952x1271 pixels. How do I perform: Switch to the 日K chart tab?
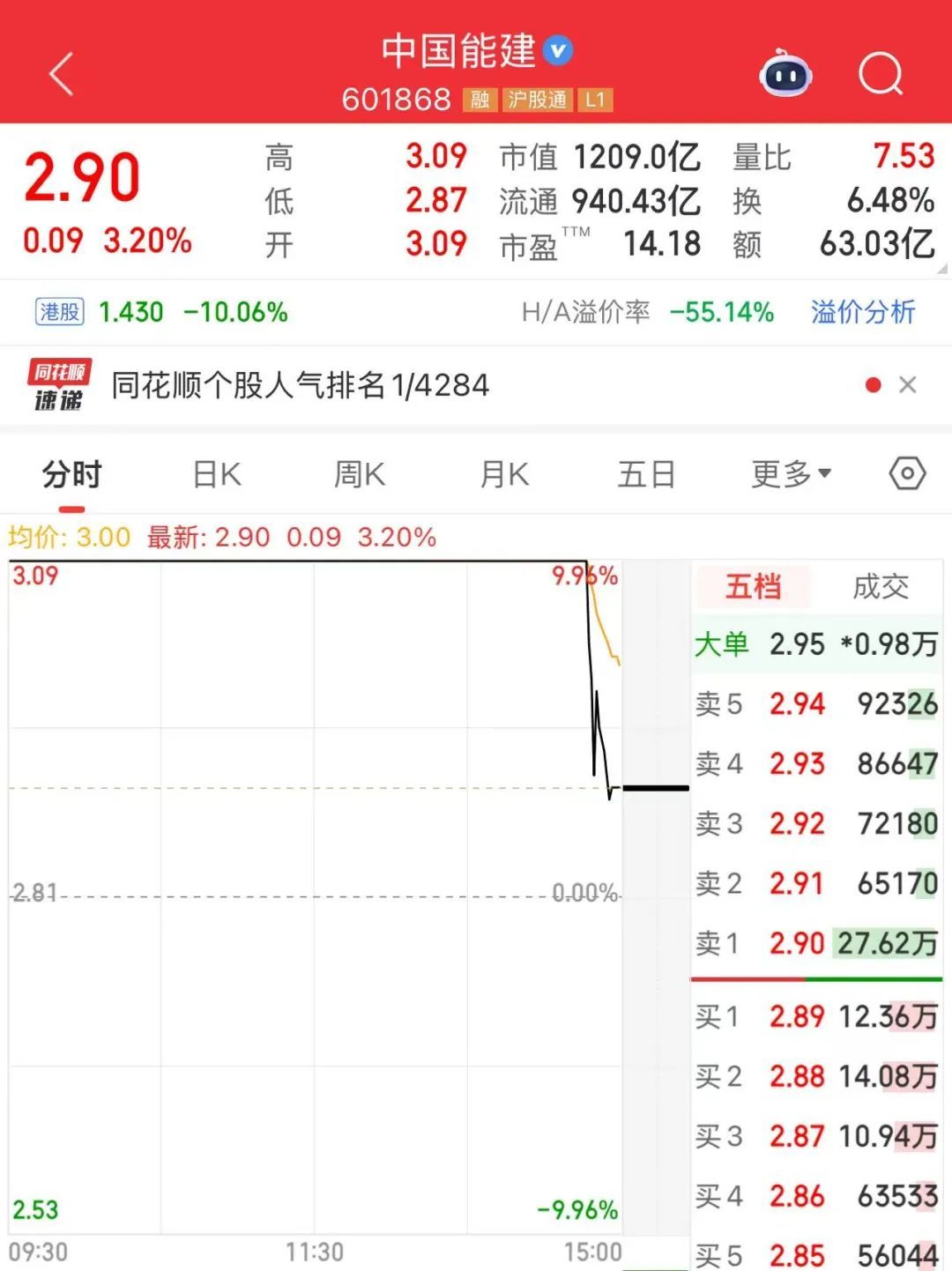pos(217,475)
